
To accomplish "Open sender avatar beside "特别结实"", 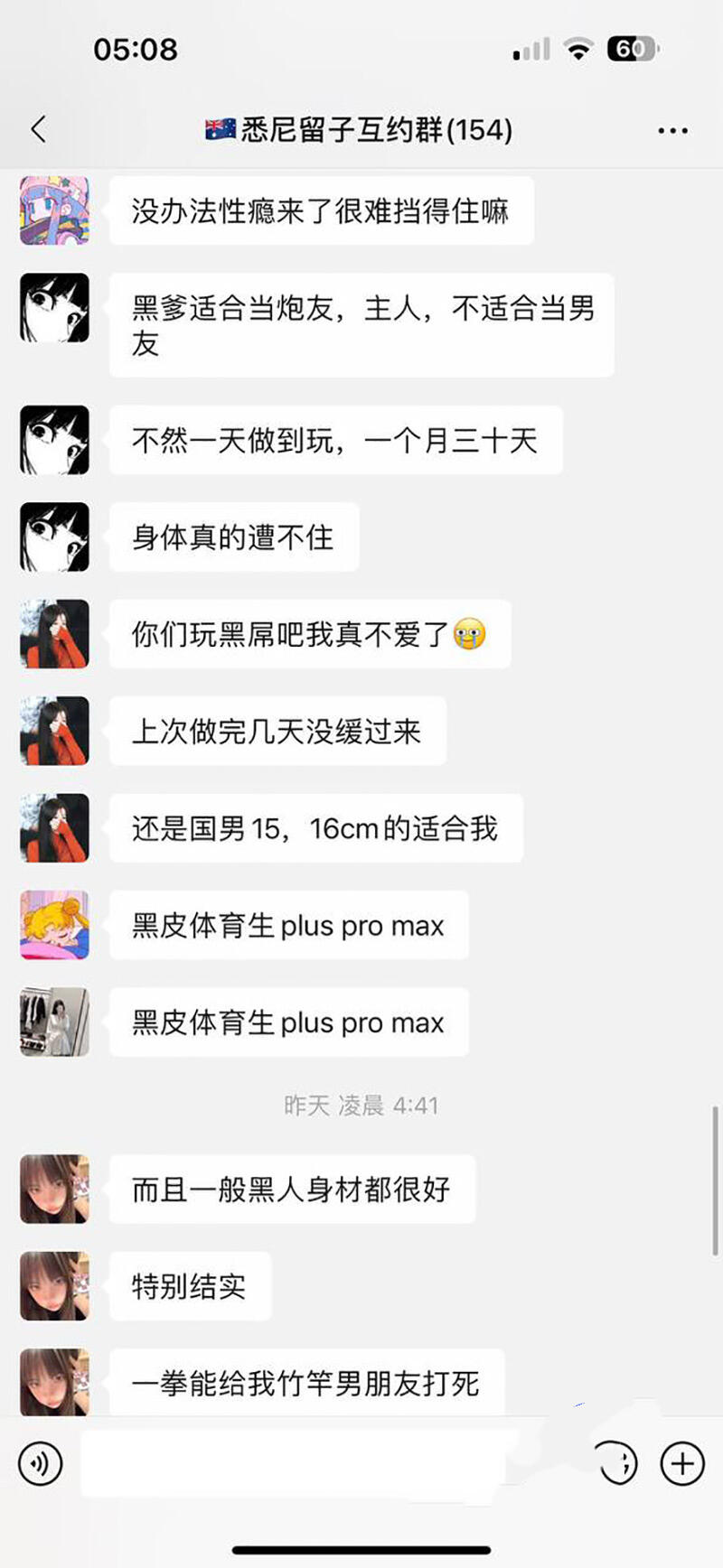I will tap(55, 1285).
